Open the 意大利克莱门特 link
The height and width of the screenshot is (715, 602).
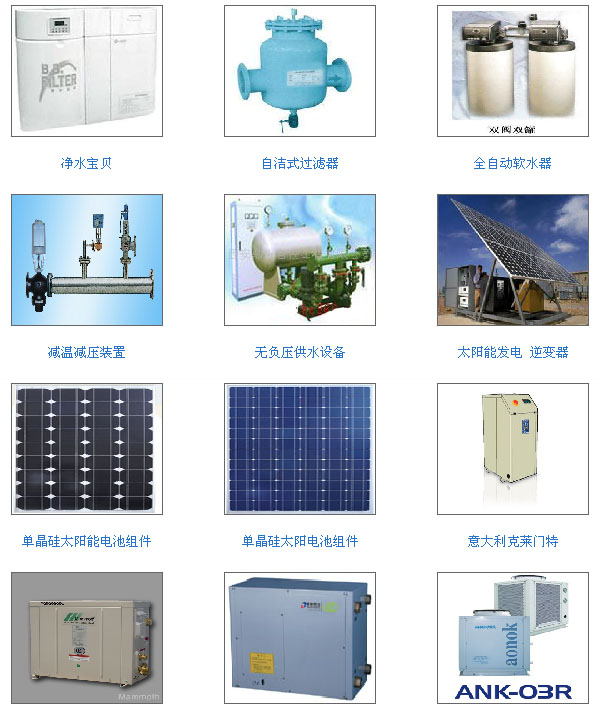[x=512, y=541]
